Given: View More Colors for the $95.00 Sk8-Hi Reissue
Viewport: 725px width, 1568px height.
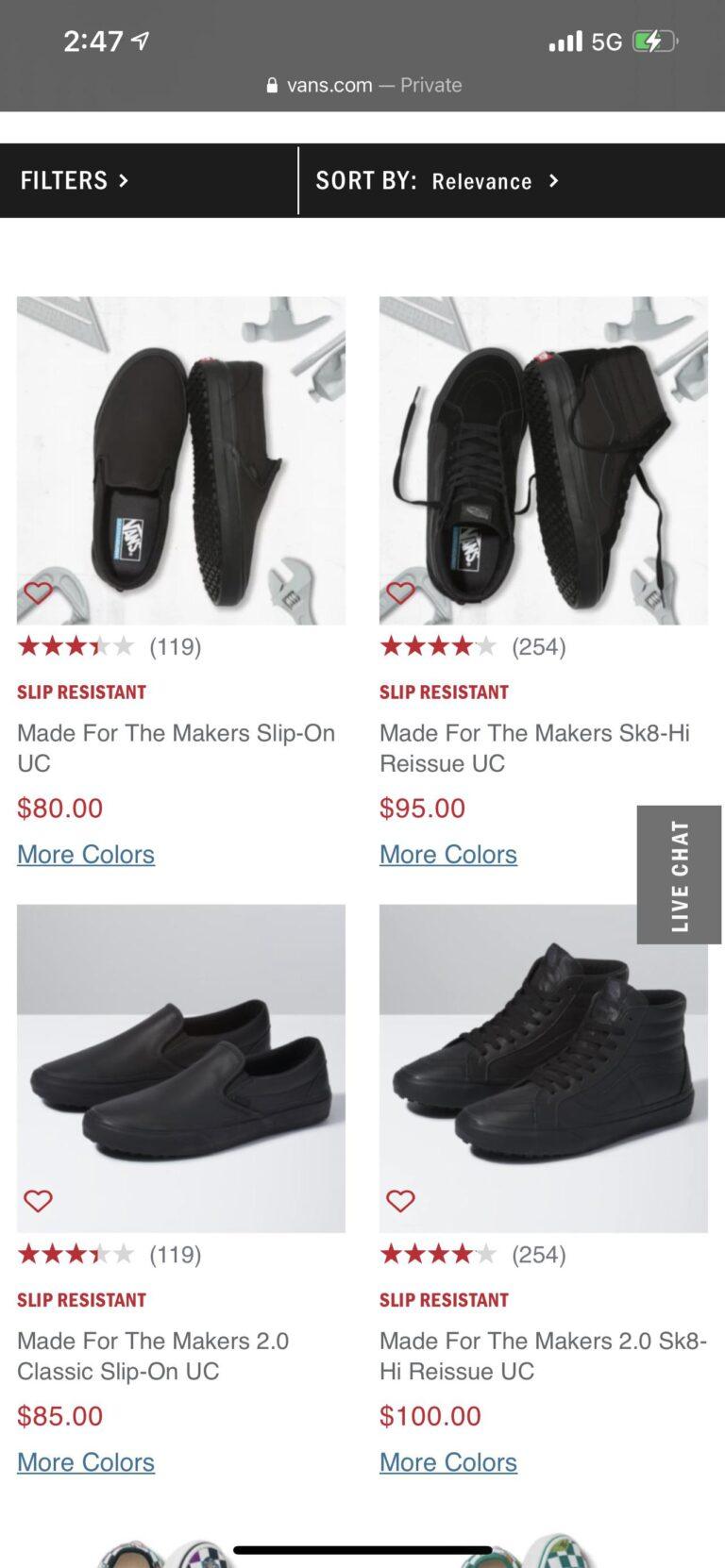Looking at the screenshot, I should point(448,854).
